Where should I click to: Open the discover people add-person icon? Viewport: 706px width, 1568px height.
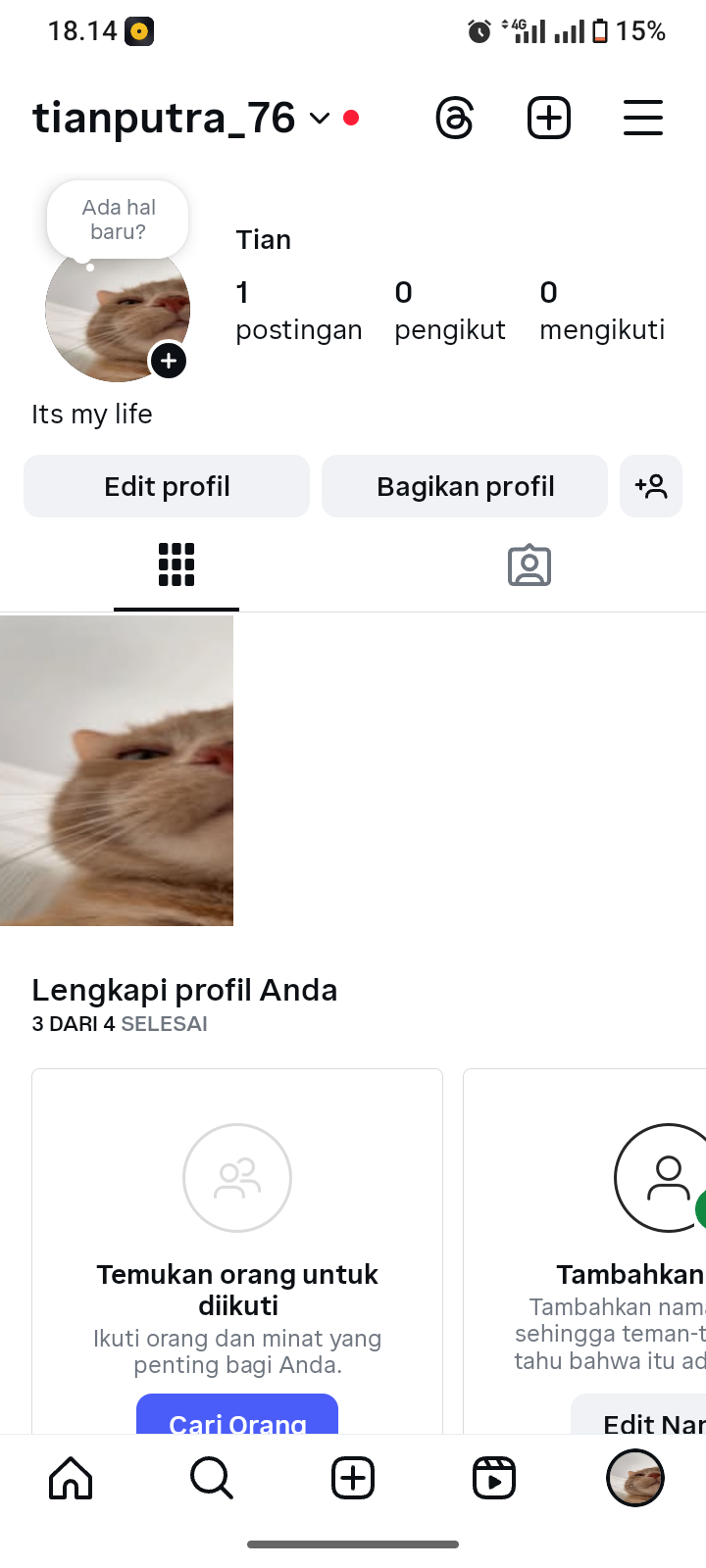click(651, 486)
